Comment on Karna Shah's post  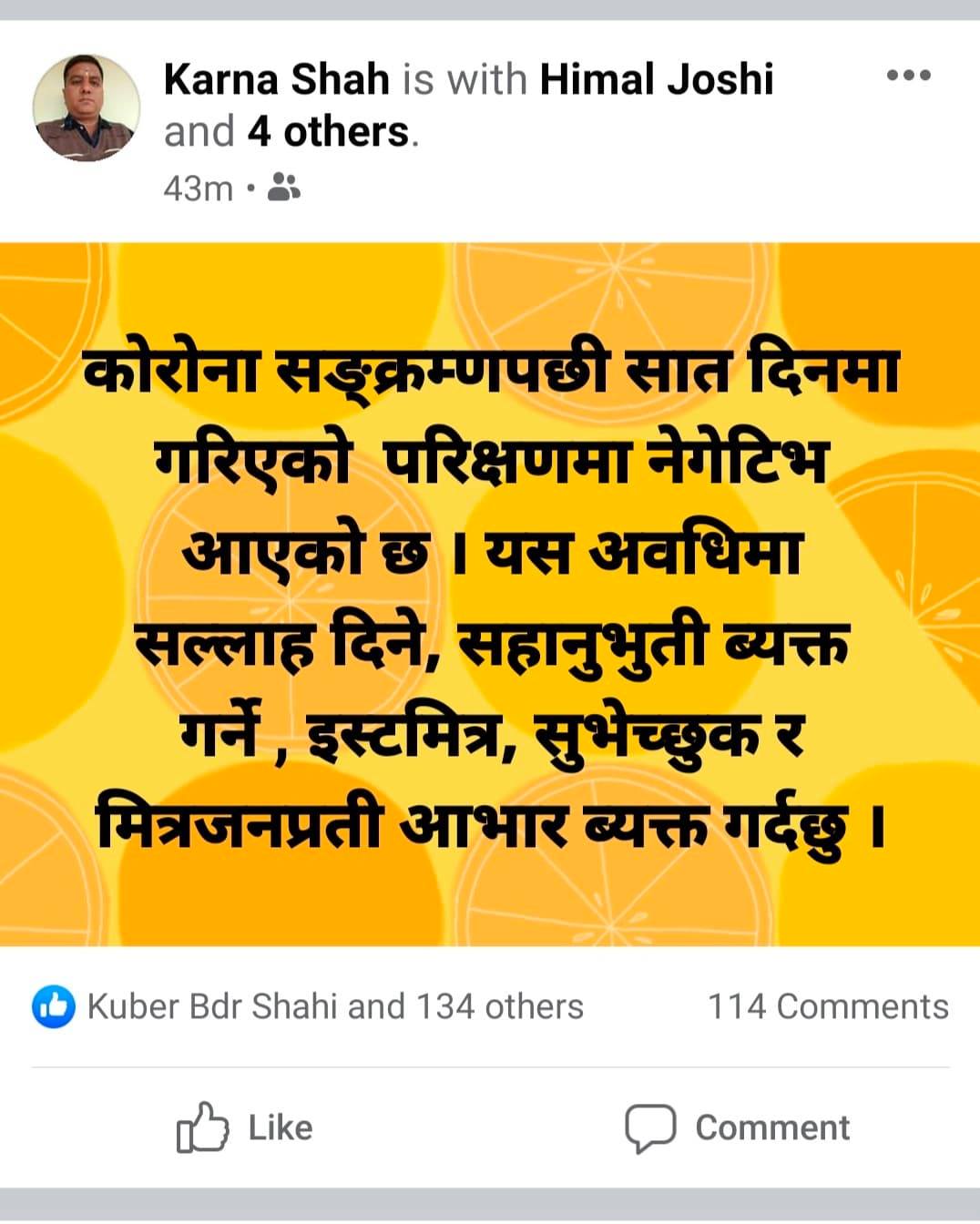click(x=736, y=1127)
